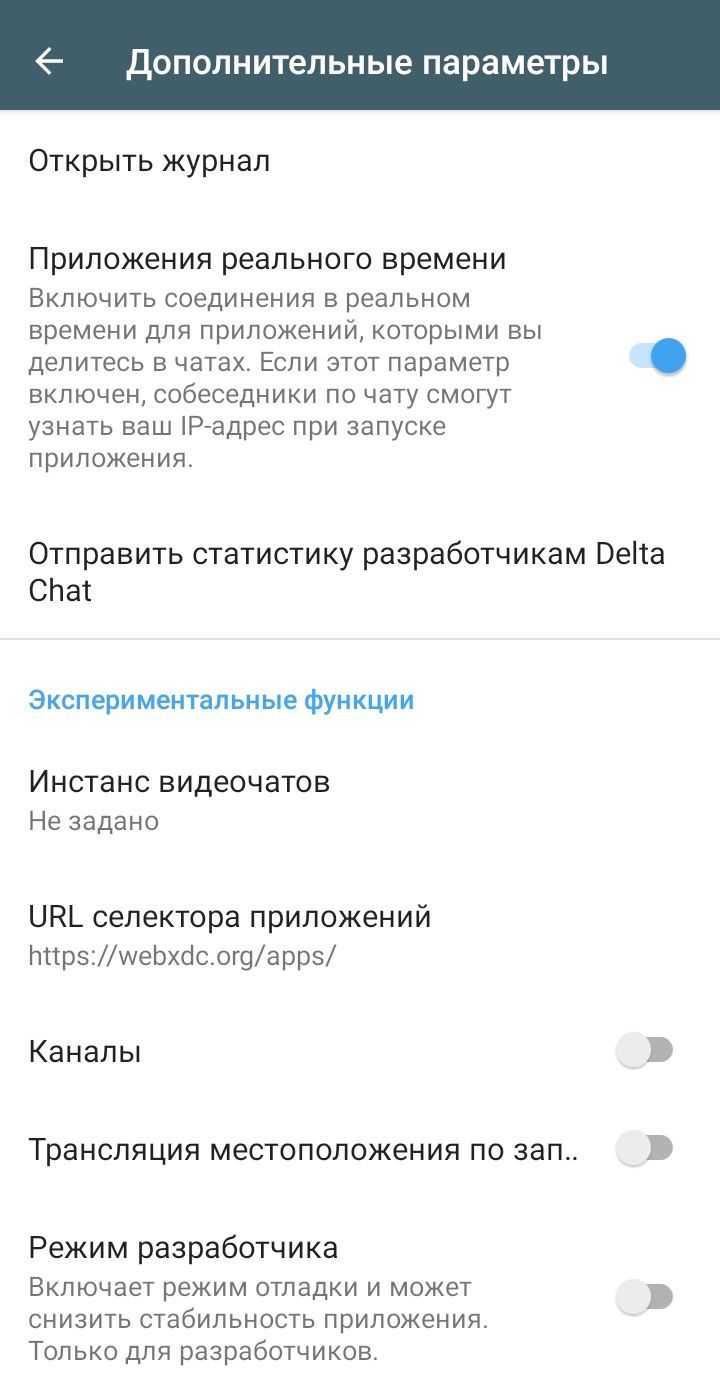The image size is (720, 1390).
Task: Open the Инстанс видеочатов setting
Action: pyautogui.click(x=180, y=799)
